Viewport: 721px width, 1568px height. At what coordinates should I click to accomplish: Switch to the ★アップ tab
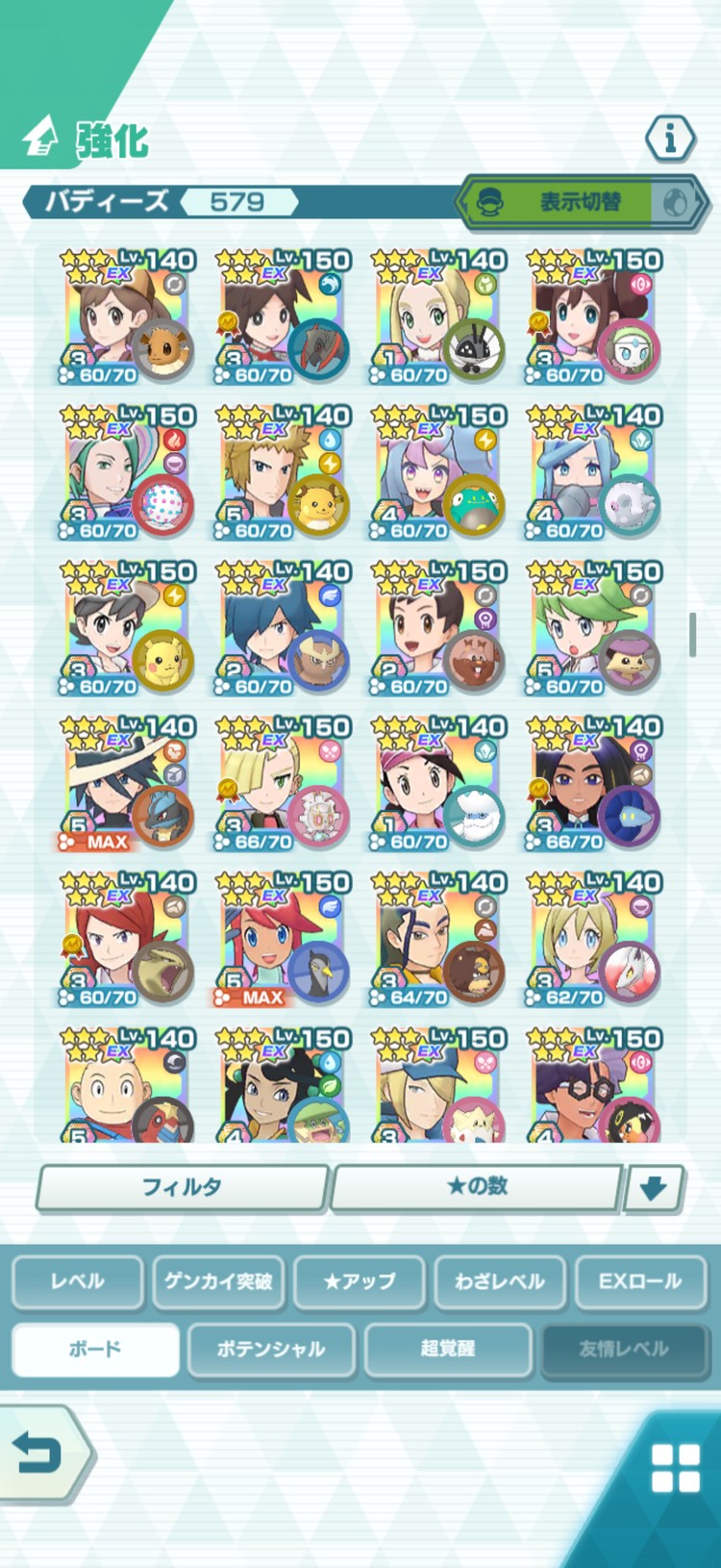360,1281
